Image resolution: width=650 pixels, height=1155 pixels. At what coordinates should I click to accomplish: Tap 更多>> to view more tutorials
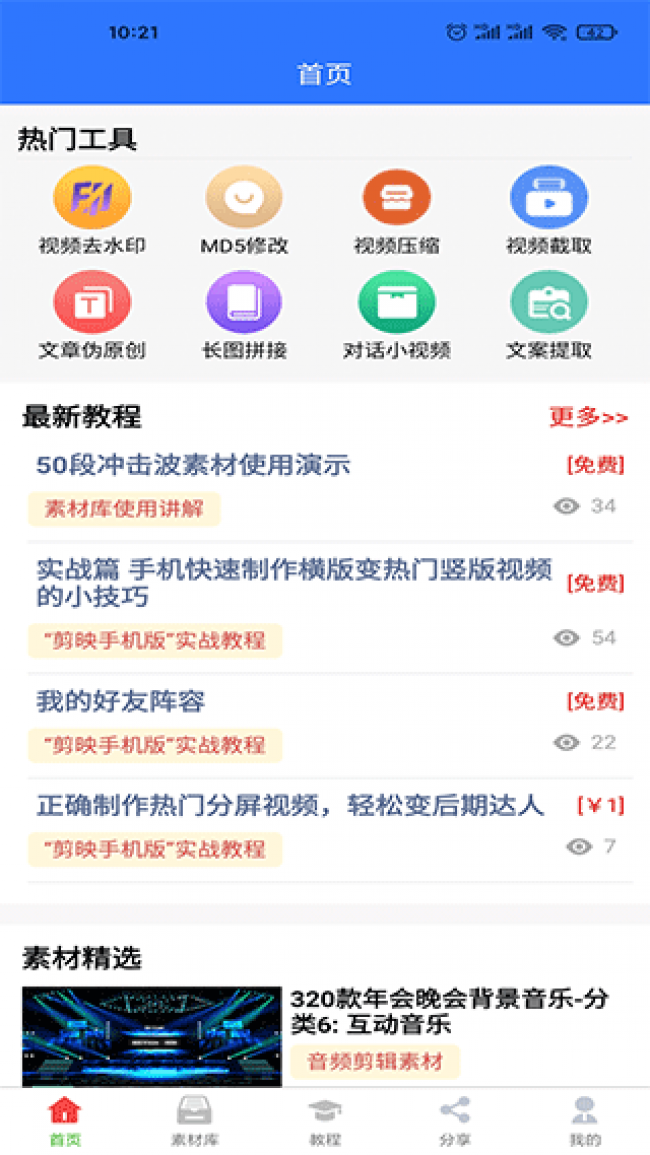click(588, 417)
